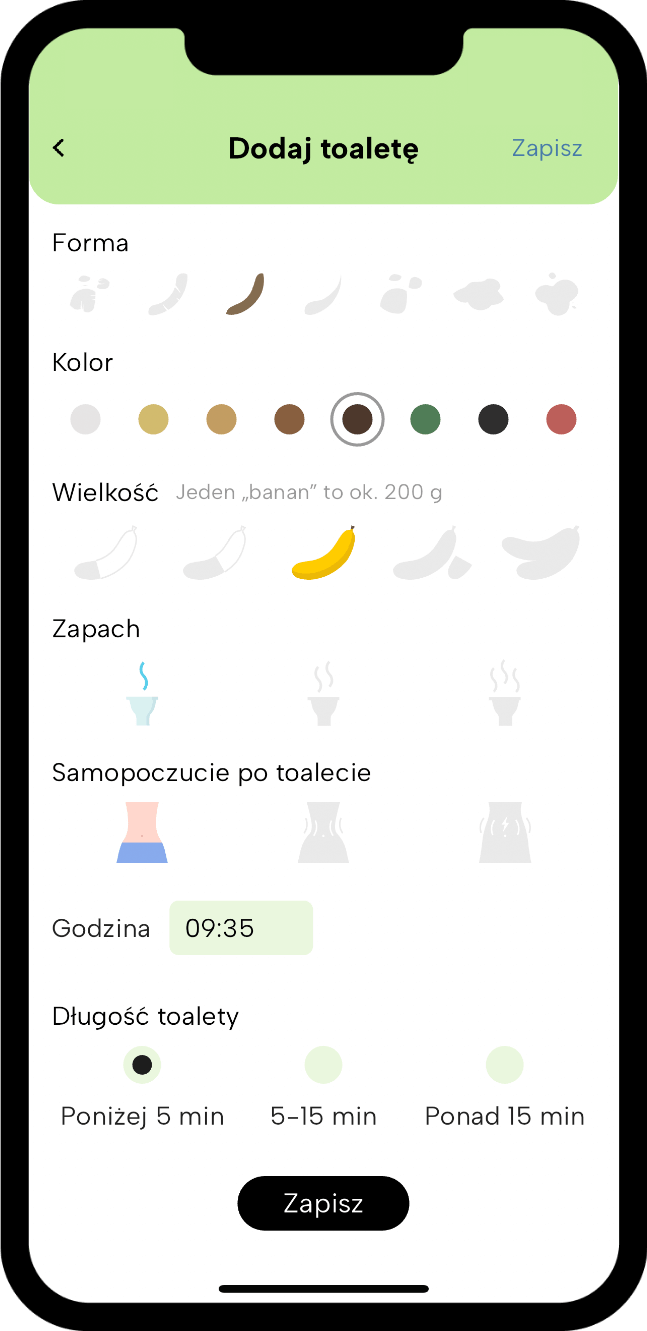Tap Zapisz link in the header
647x1331 pixels.
coord(546,148)
